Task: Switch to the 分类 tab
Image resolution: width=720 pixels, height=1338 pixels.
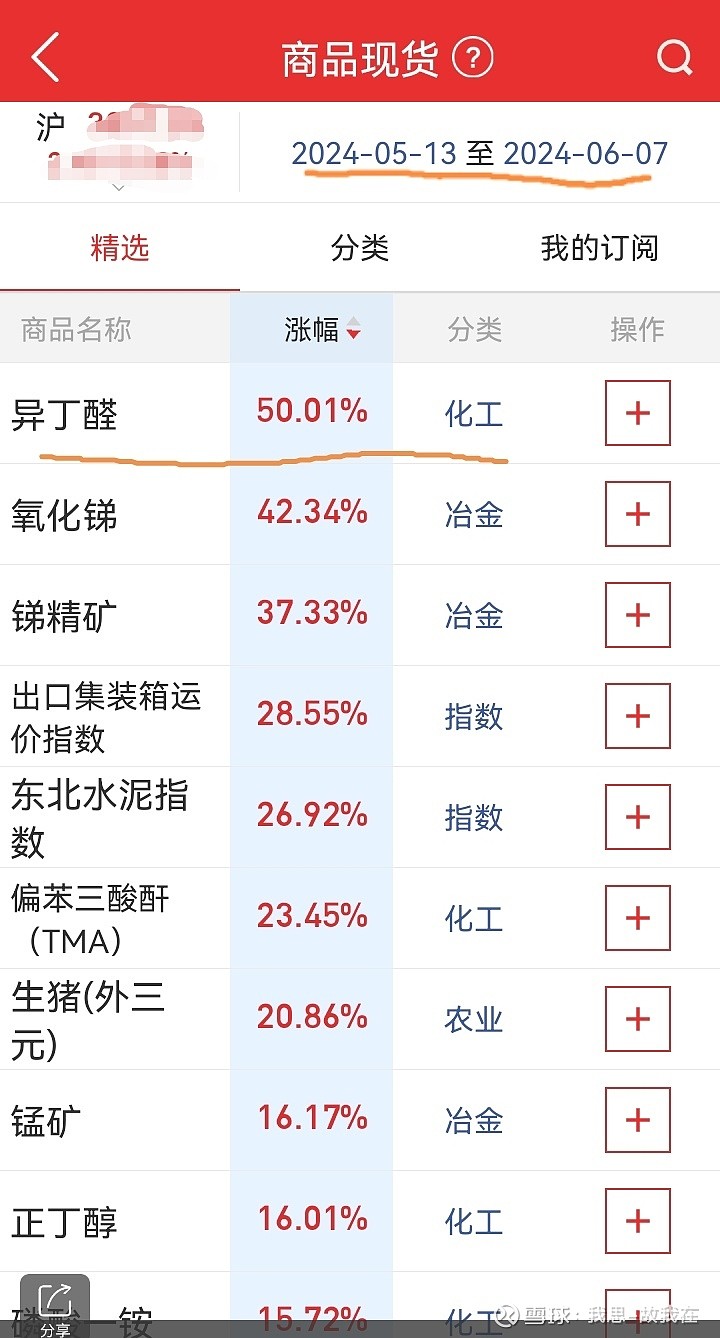Action: 360,248
